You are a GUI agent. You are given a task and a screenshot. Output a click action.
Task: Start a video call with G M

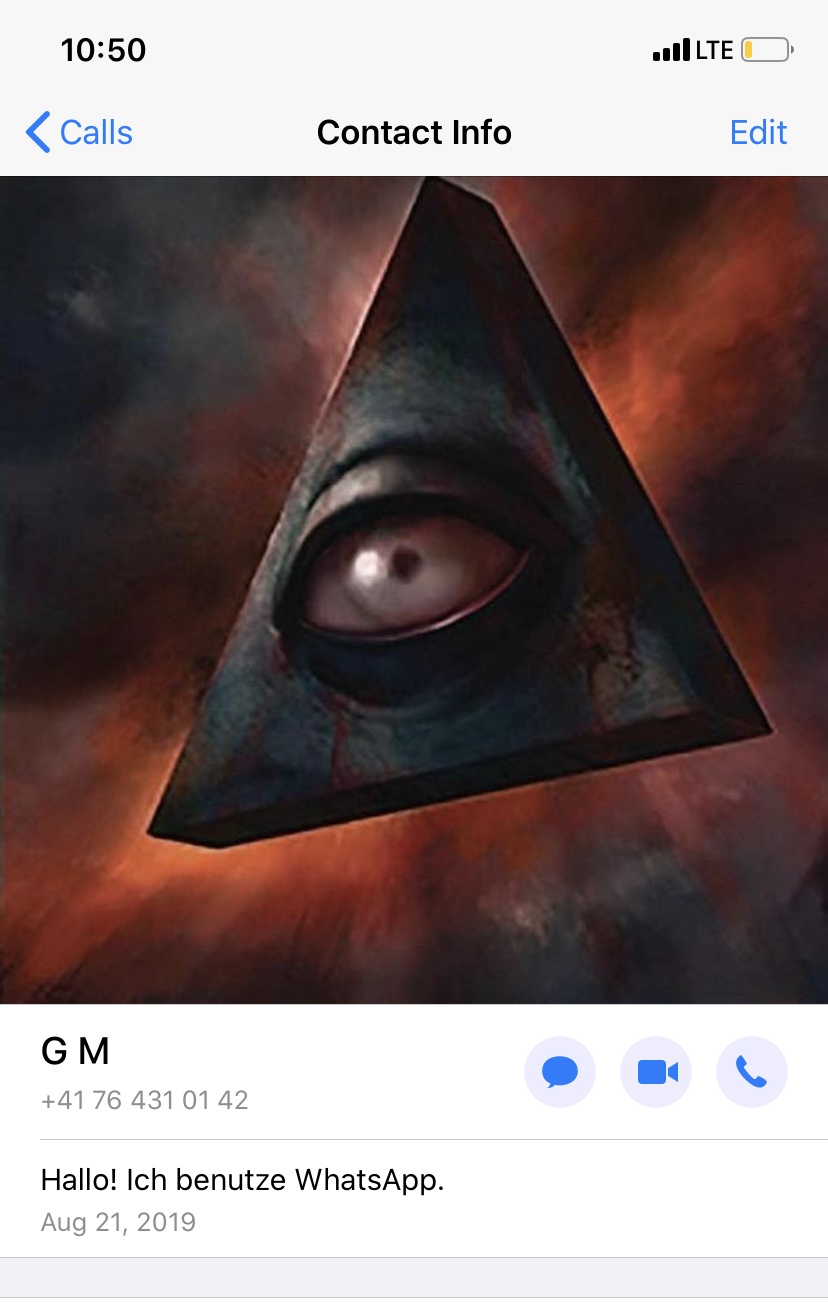click(656, 1073)
